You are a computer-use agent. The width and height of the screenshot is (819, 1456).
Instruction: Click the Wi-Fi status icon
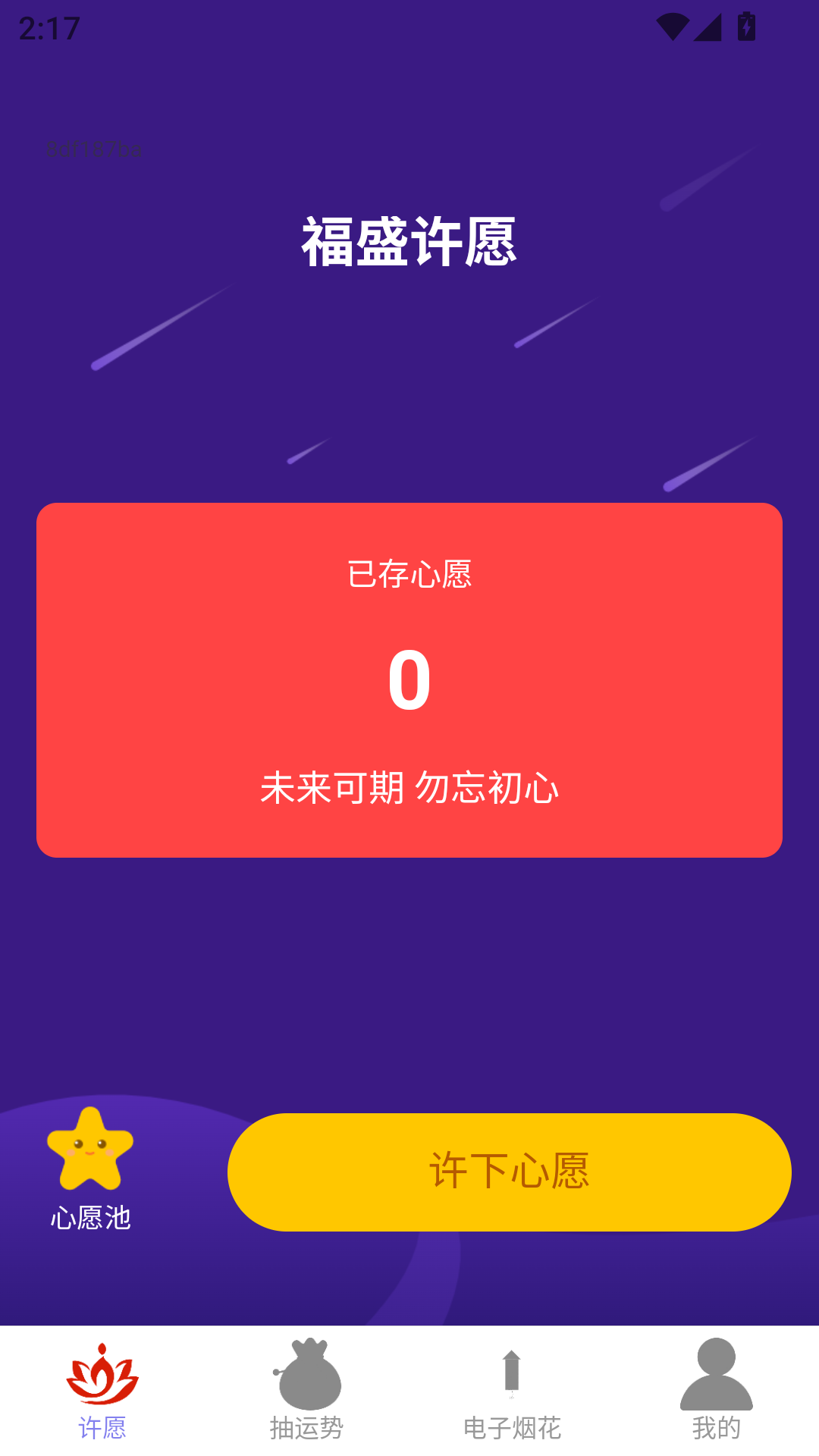(x=672, y=25)
